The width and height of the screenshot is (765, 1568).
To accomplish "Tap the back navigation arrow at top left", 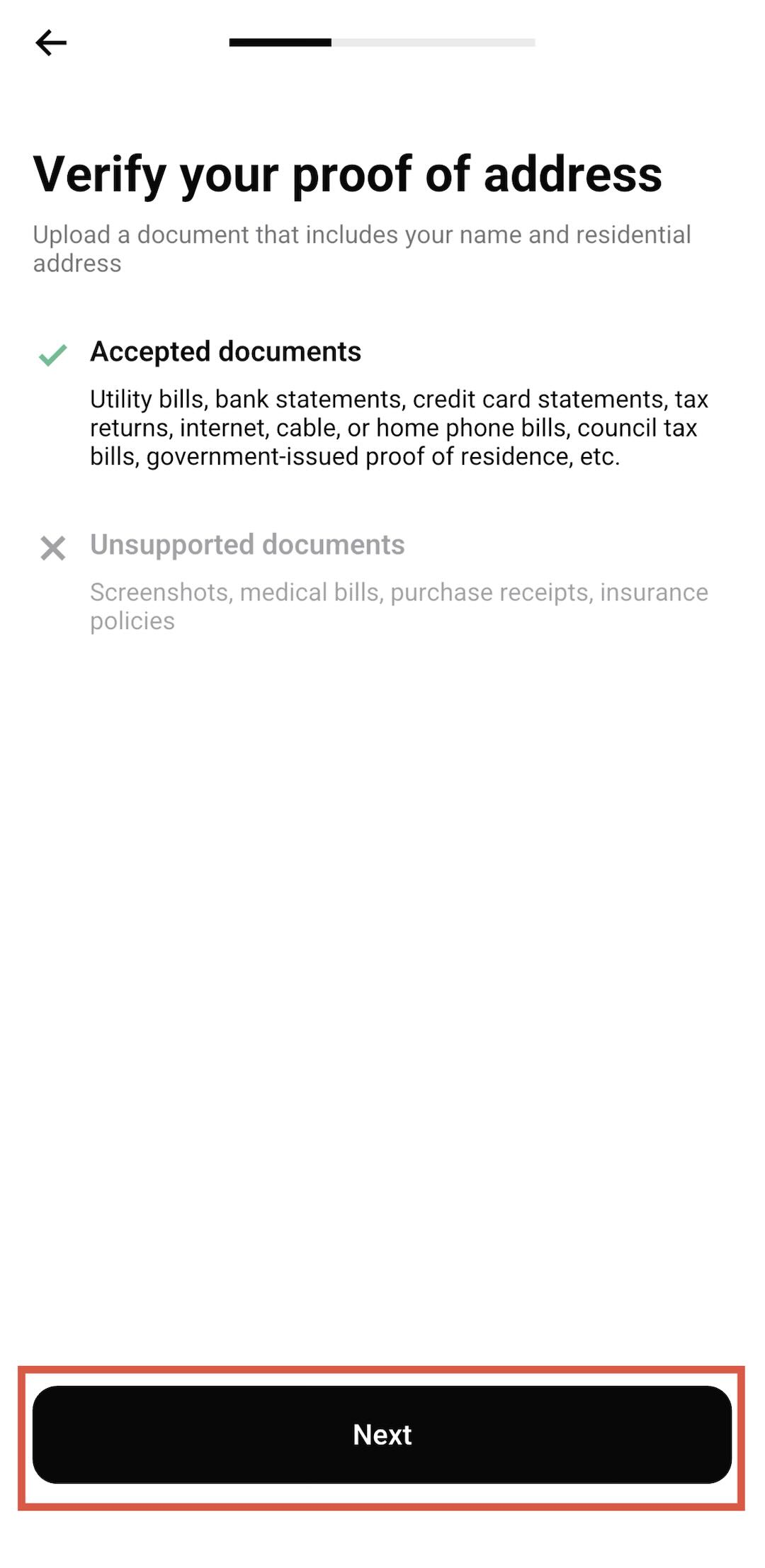I will pyautogui.click(x=50, y=42).
